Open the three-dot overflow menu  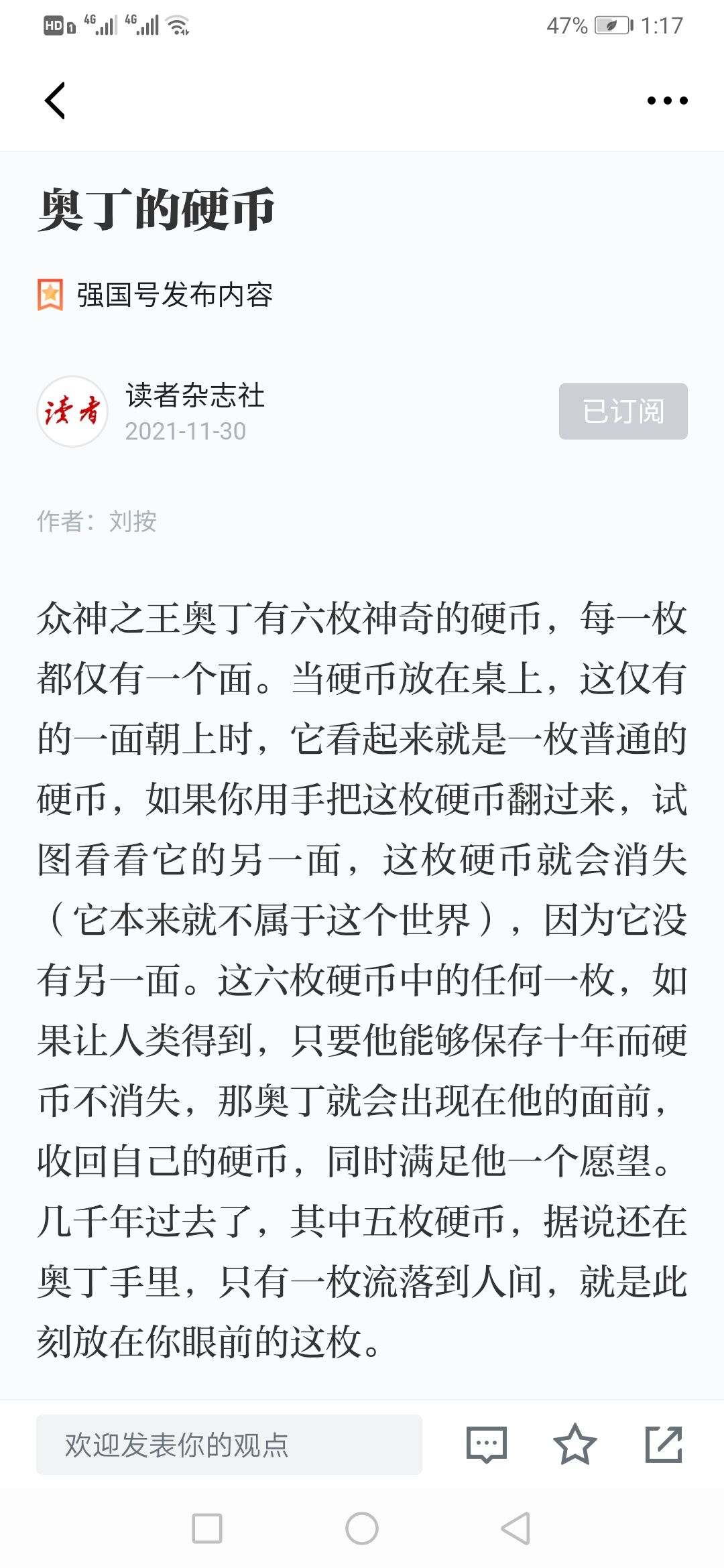[x=667, y=101]
